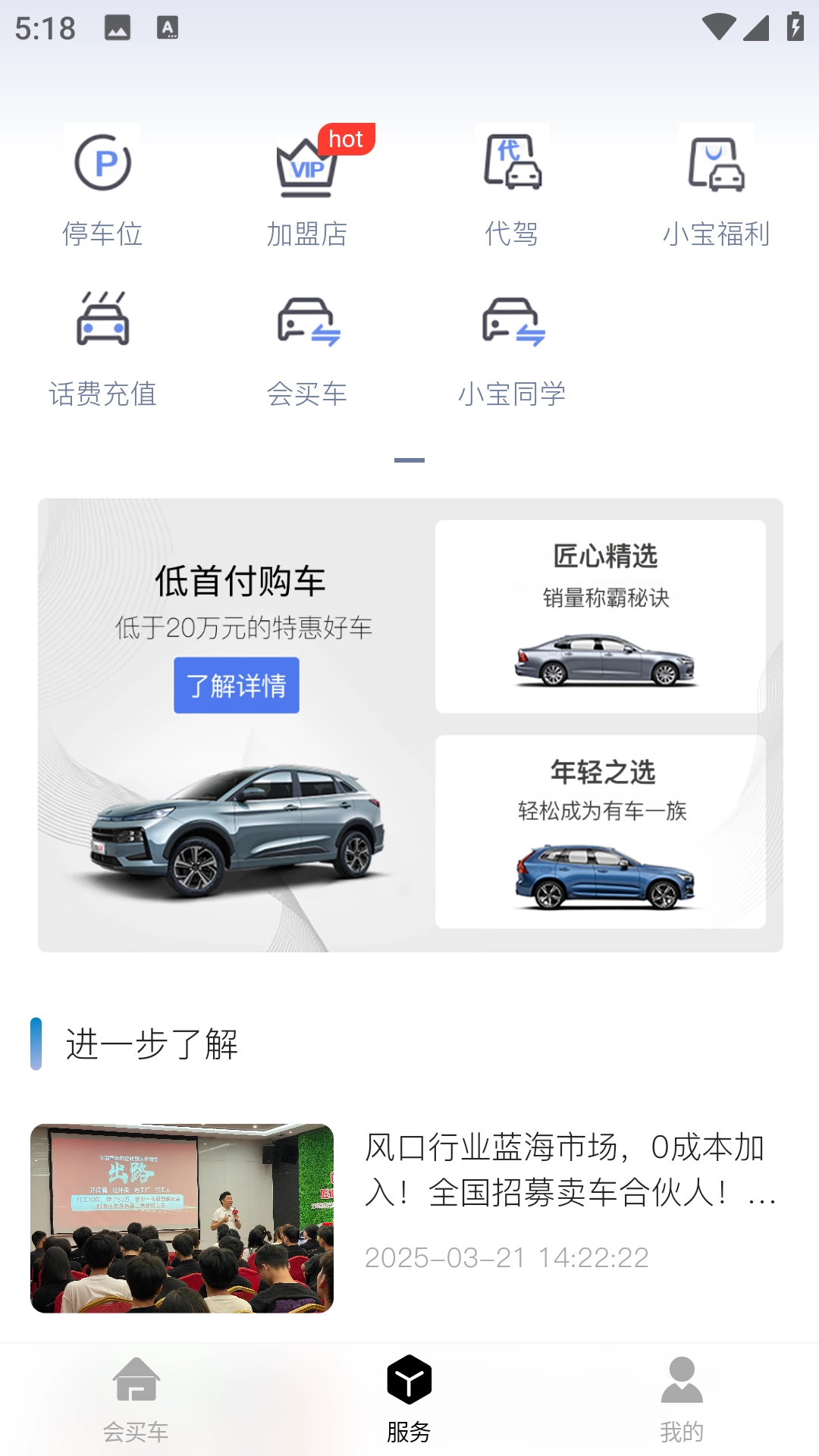Go to 话费充值 phone top-up
Image resolution: width=819 pixels, height=1456 pixels.
(102, 349)
